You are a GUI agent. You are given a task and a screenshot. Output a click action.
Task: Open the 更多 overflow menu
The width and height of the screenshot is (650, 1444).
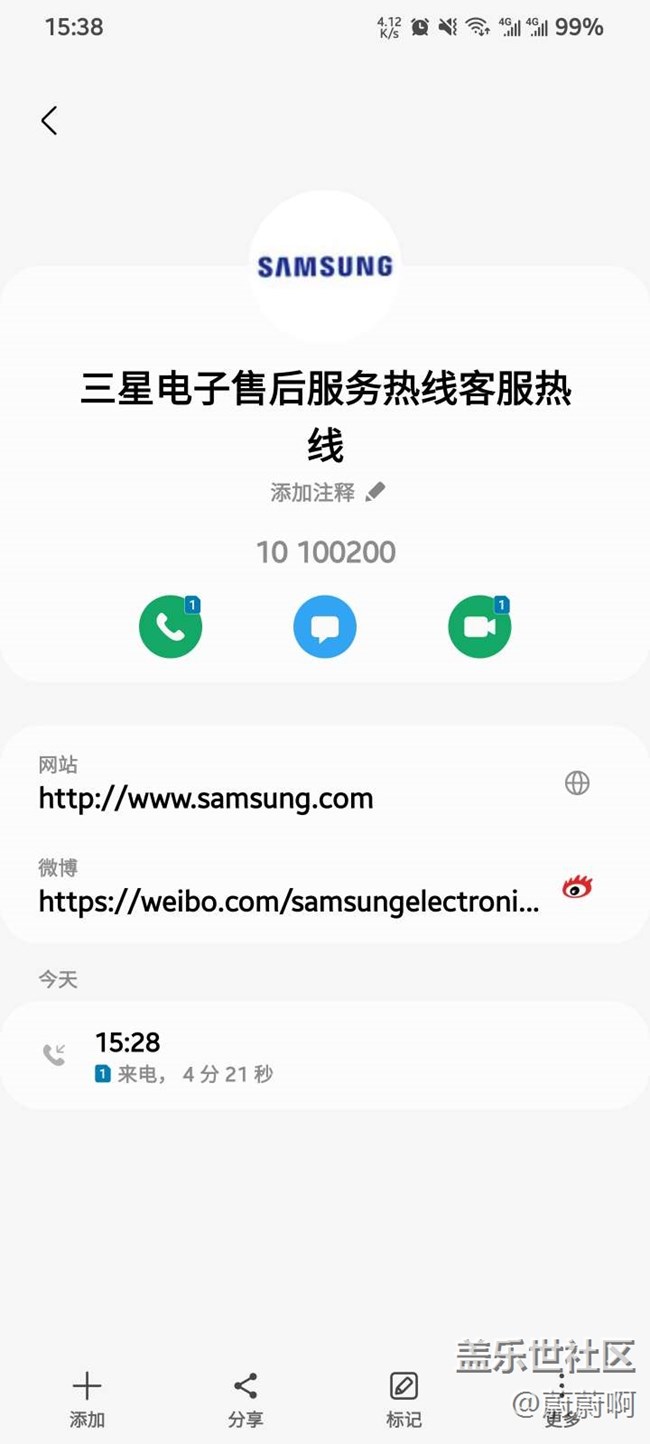(562, 1398)
